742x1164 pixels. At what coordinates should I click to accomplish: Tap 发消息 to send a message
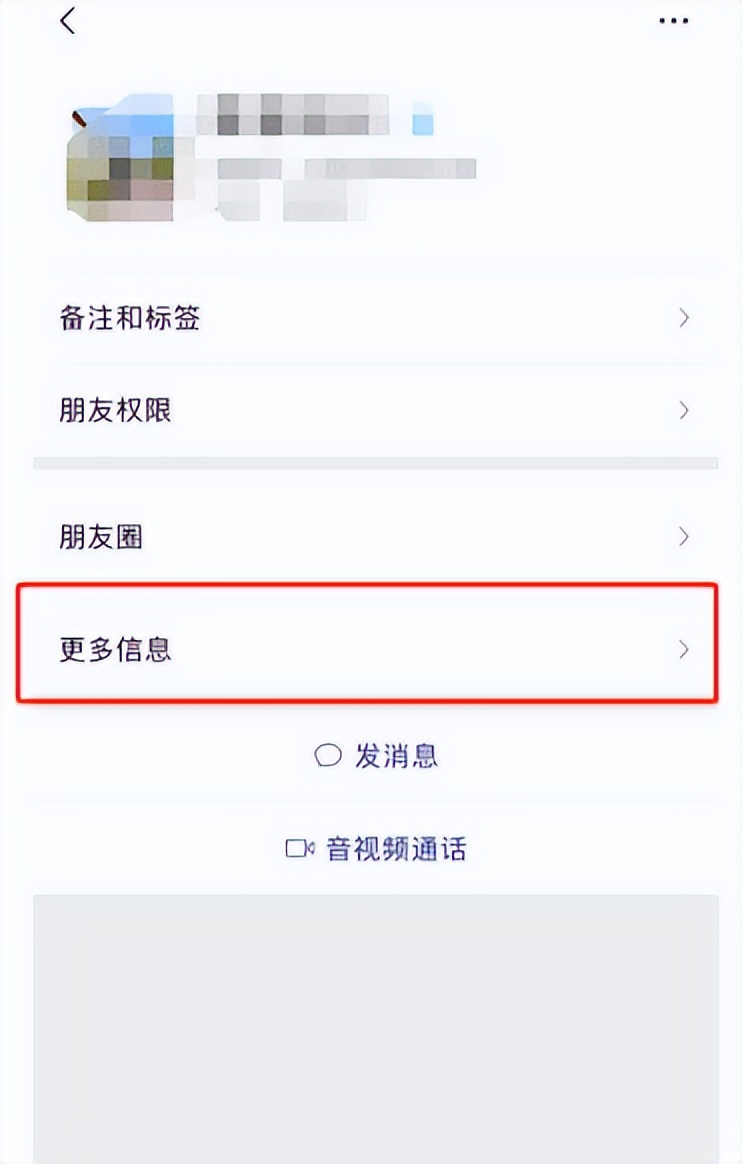[376, 756]
